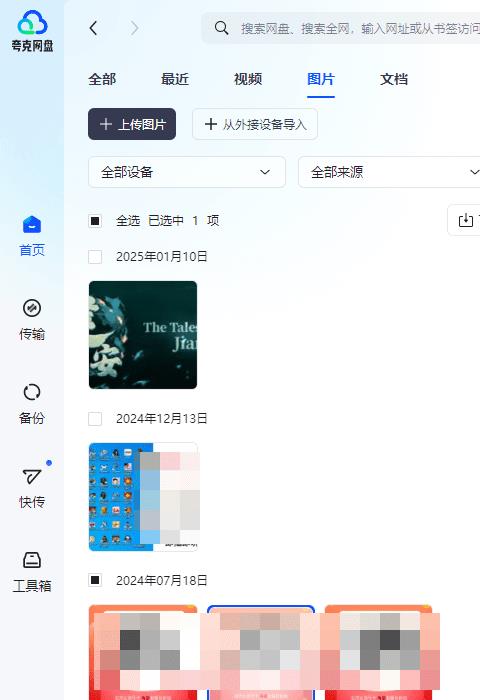Uncheck the 2024年07月18日 date checkbox
Screen dimensions: 480x700
tap(95, 580)
